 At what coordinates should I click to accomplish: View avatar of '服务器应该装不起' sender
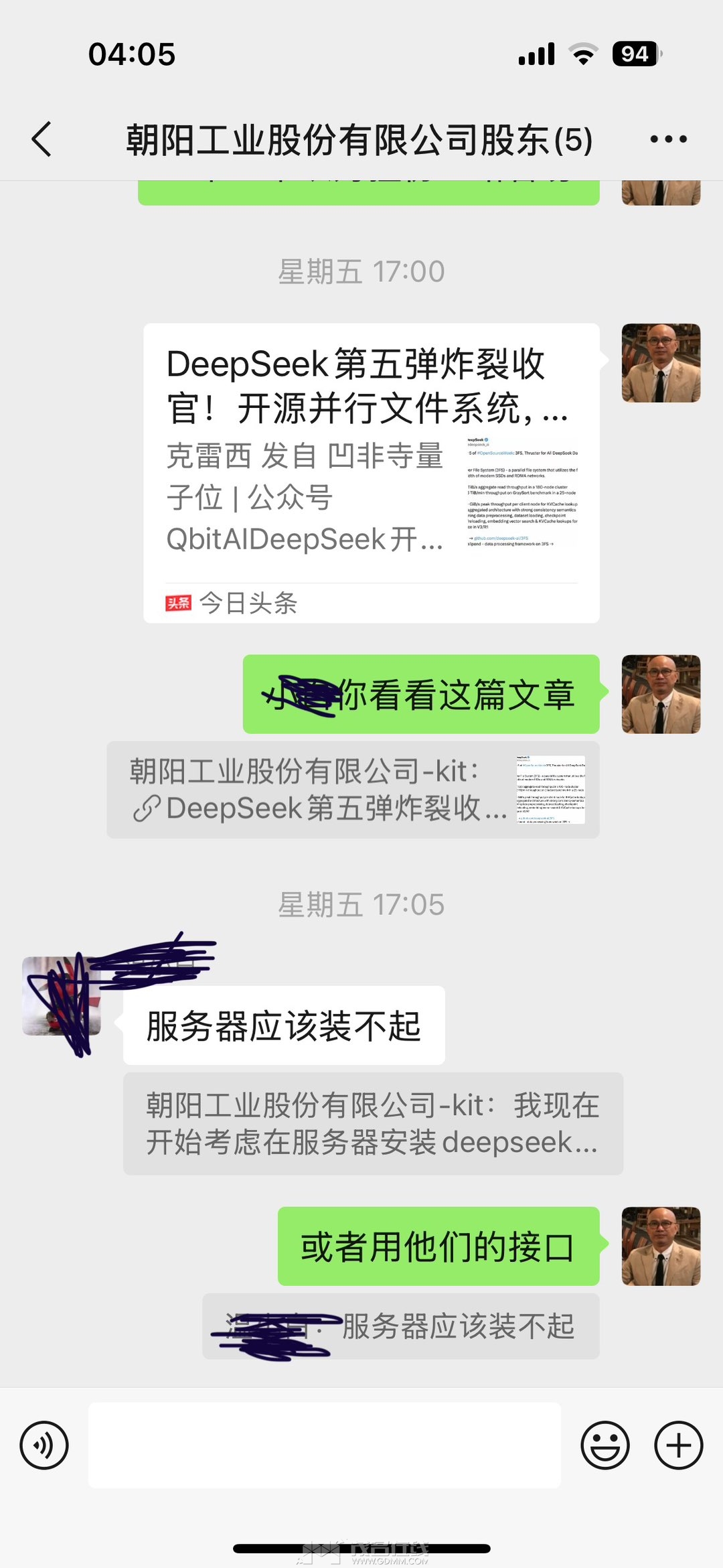point(62,996)
